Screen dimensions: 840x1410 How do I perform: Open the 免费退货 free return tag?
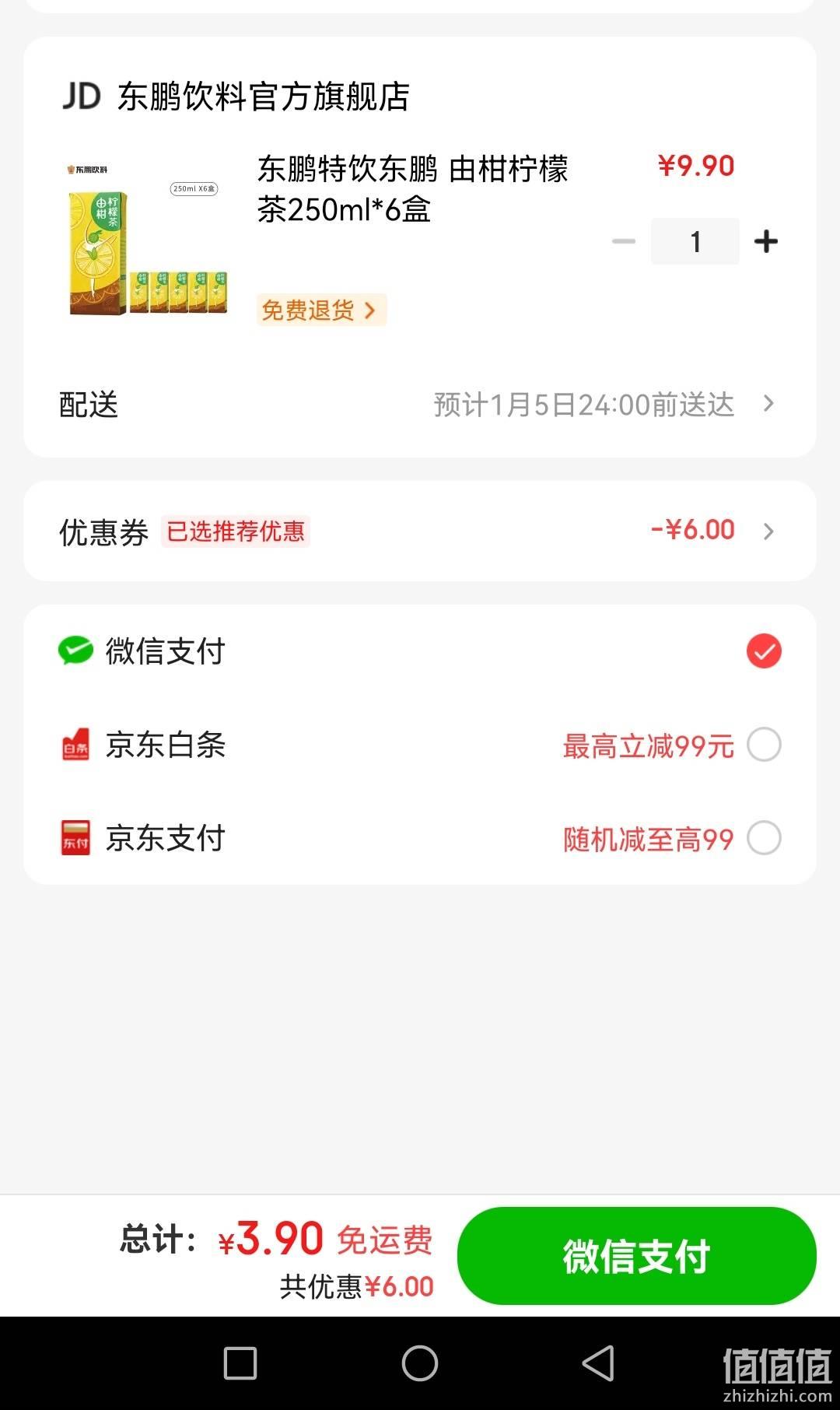pyautogui.click(x=321, y=310)
